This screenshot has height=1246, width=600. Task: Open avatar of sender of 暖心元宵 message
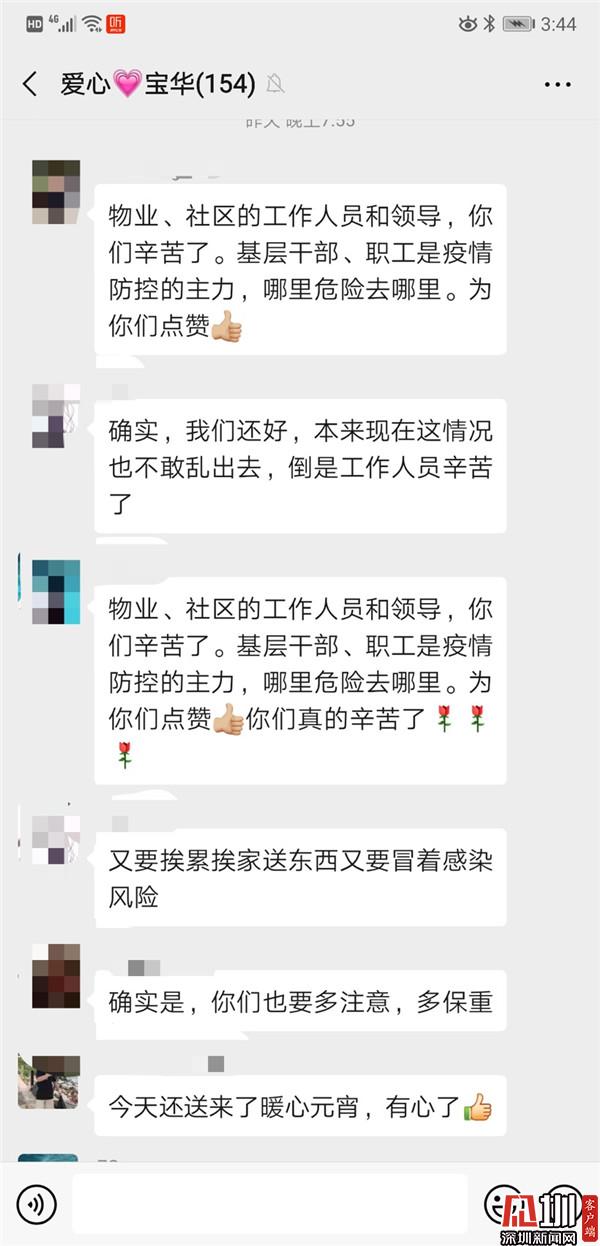[x=49, y=1081]
